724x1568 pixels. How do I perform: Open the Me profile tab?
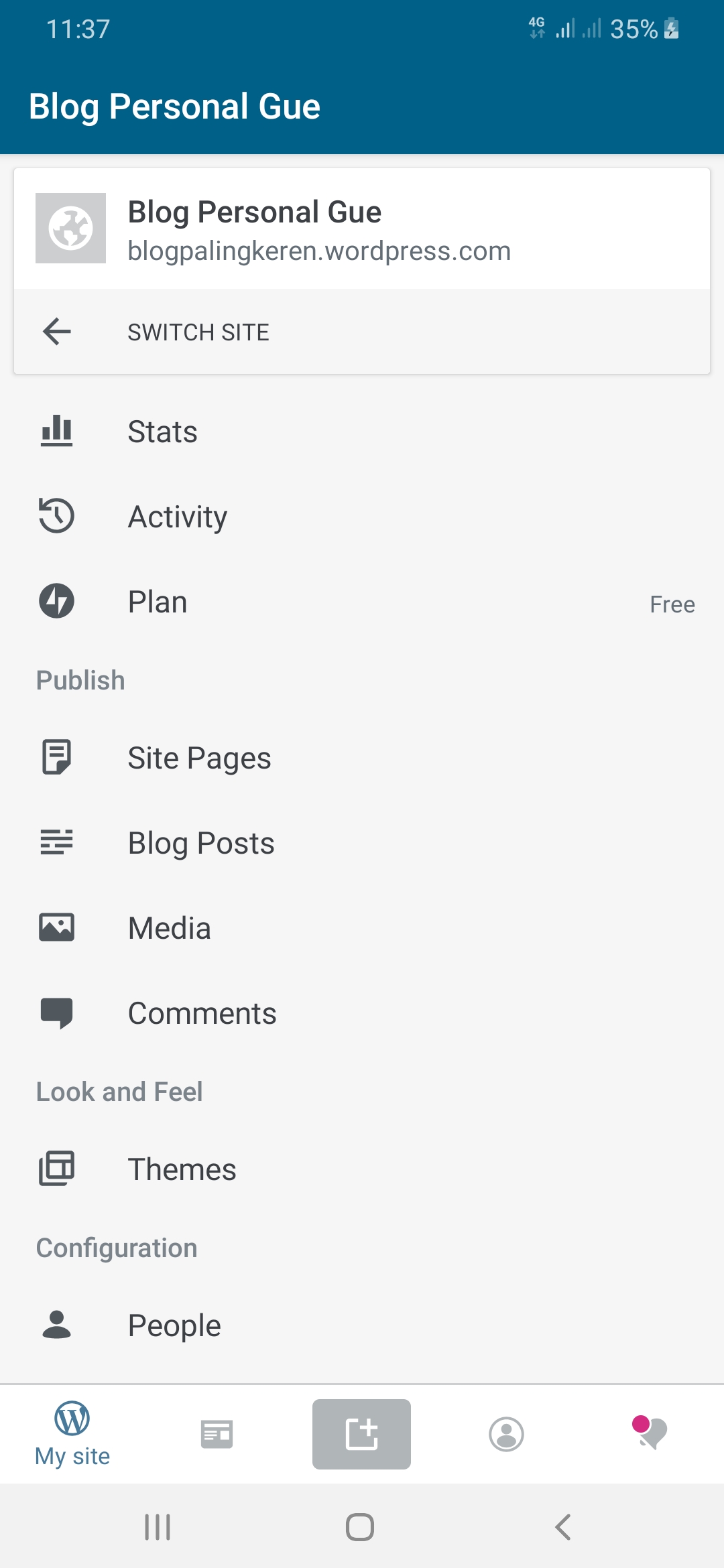click(507, 1434)
